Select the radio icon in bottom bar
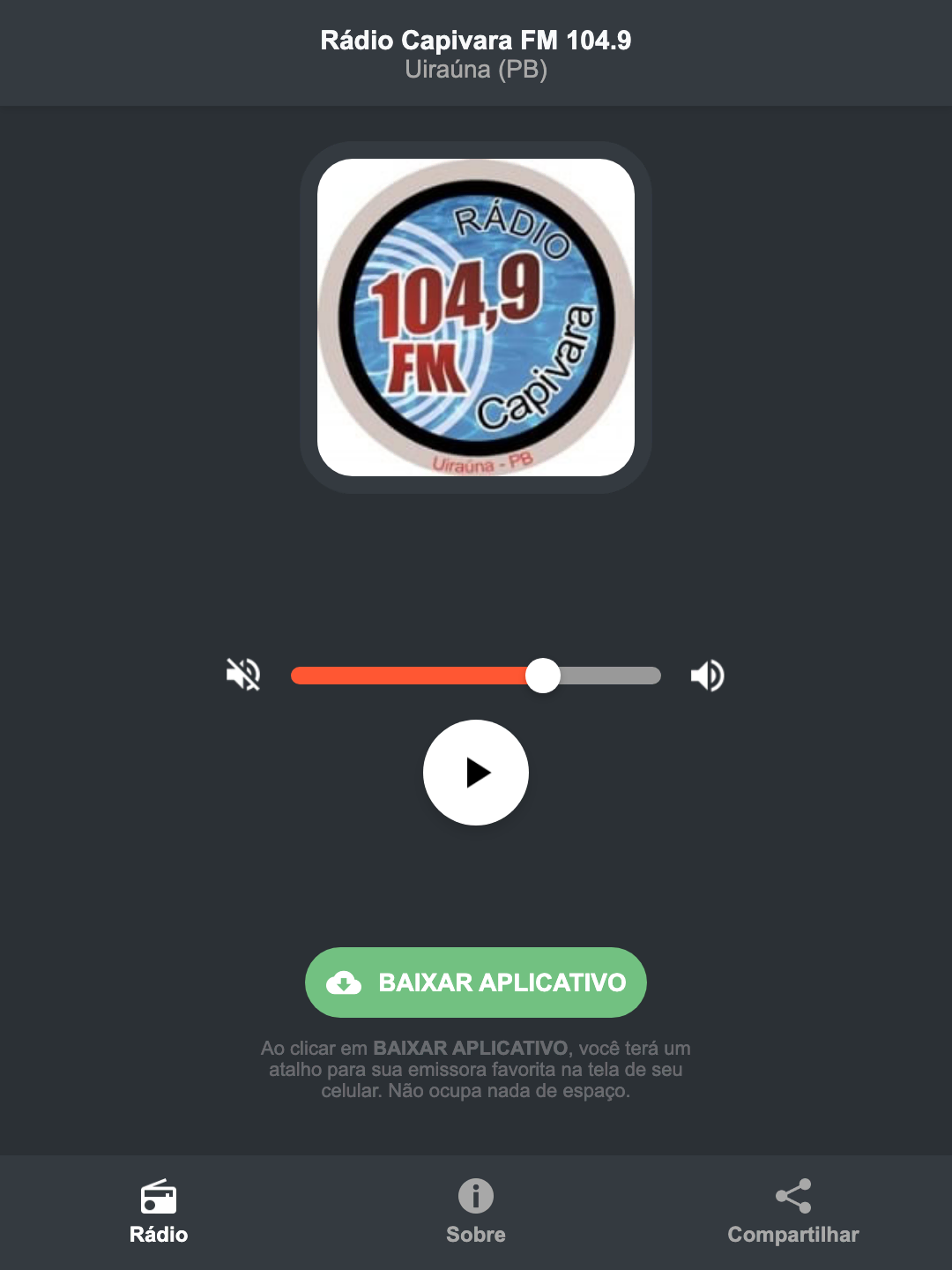The width and height of the screenshot is (952, 1270). tap(159, 1199)
